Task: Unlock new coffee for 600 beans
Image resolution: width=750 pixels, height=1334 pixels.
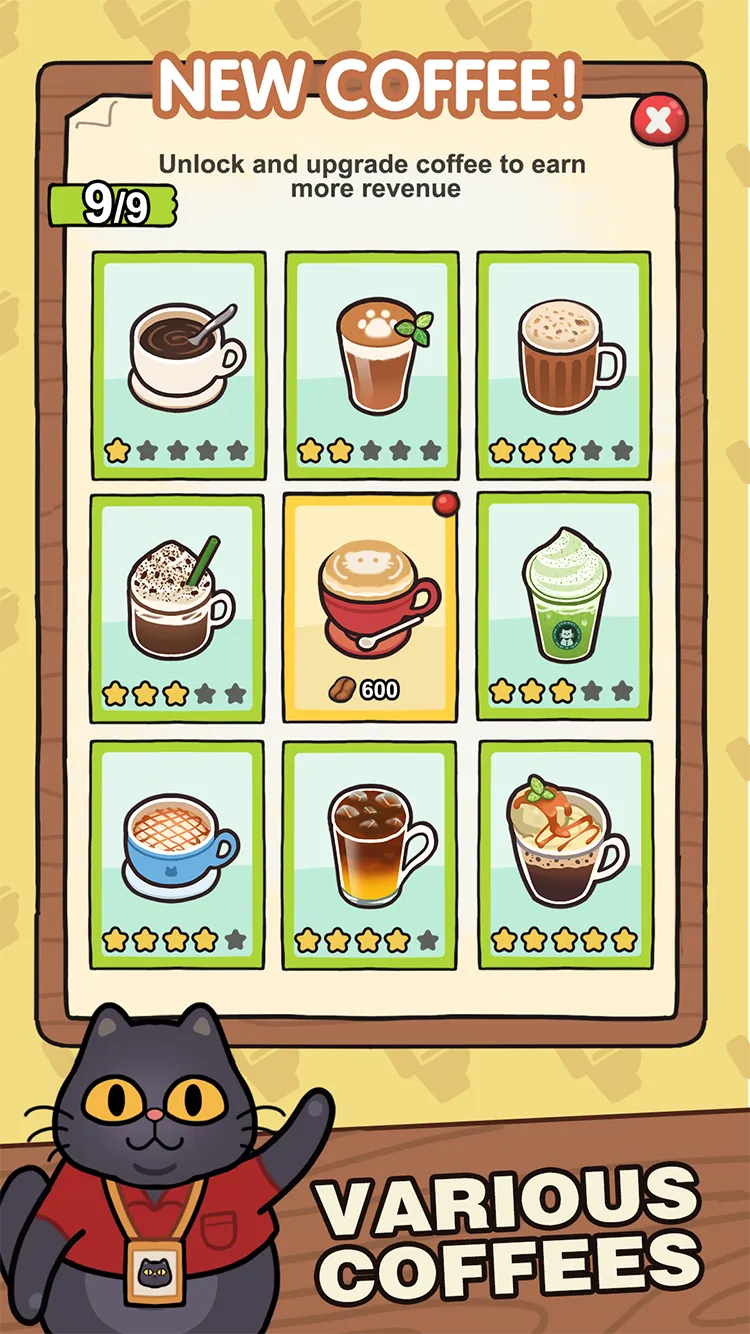Action: 370,689
